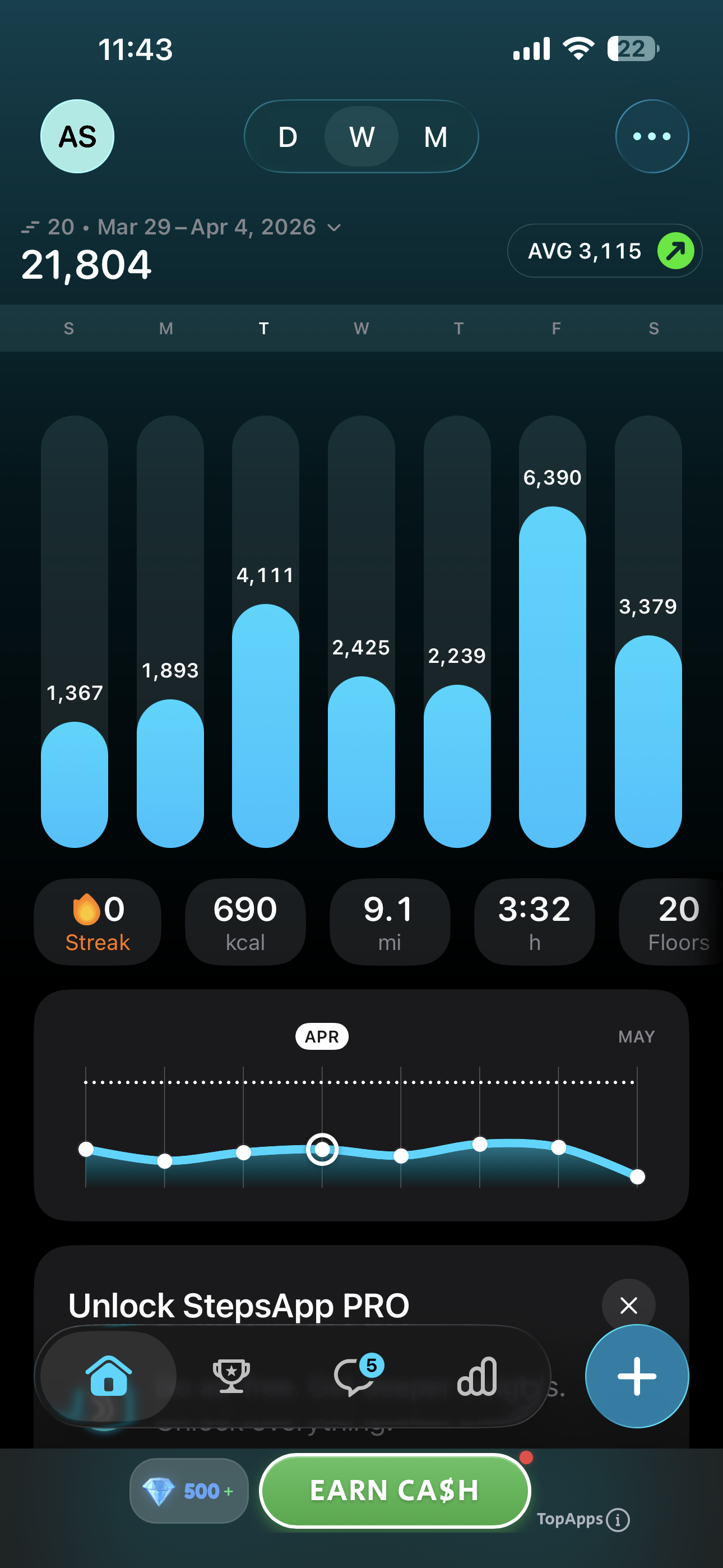Screen dimensions: 723x1568
Task: Open the 9.1 mi distance card
Action: coord(390,921)
